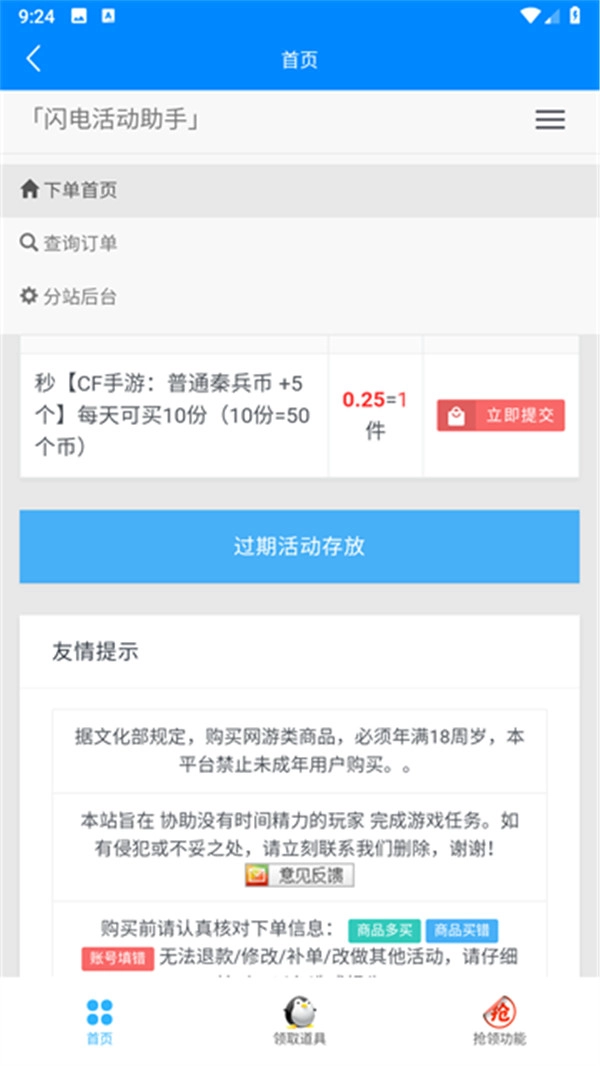Screen dimensions: 600x1066
Task: Switch to the 首页 tab
Action: [99, 1020]
